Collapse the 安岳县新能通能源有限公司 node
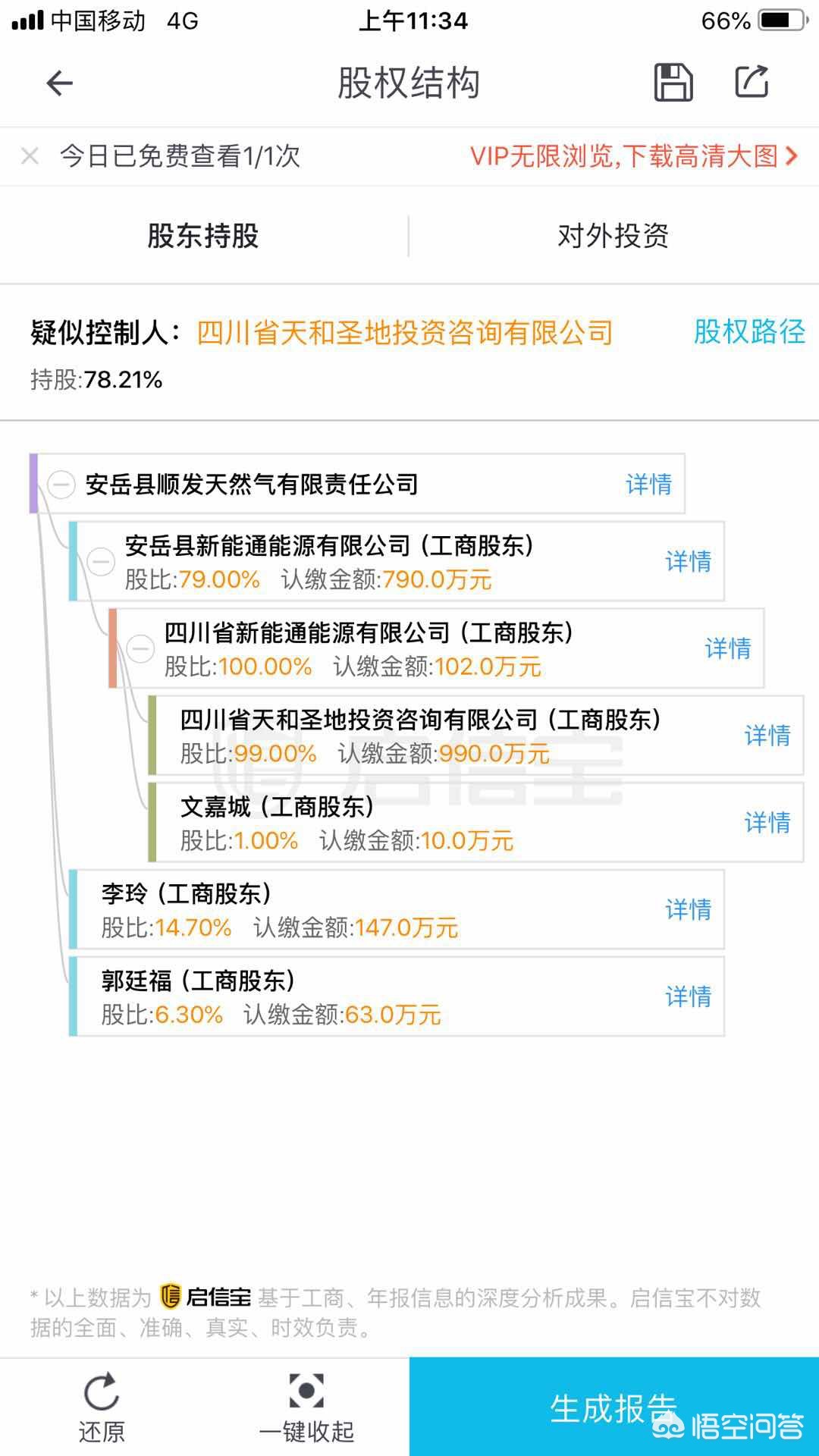This screenshot has width=819, height=1456. point(101,562)
